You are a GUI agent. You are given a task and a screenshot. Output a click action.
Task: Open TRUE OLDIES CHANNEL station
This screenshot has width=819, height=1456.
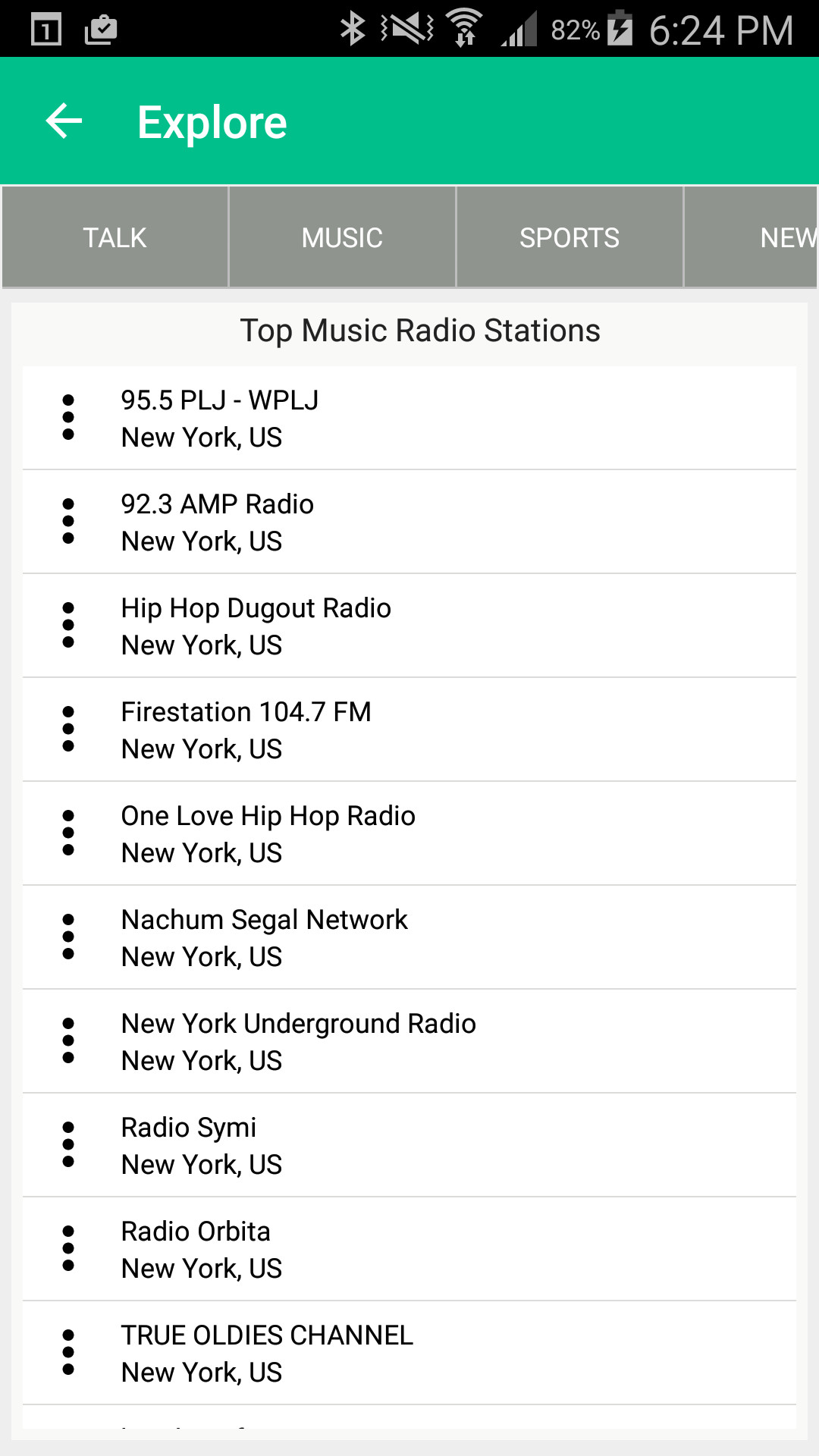point(409,1353)
